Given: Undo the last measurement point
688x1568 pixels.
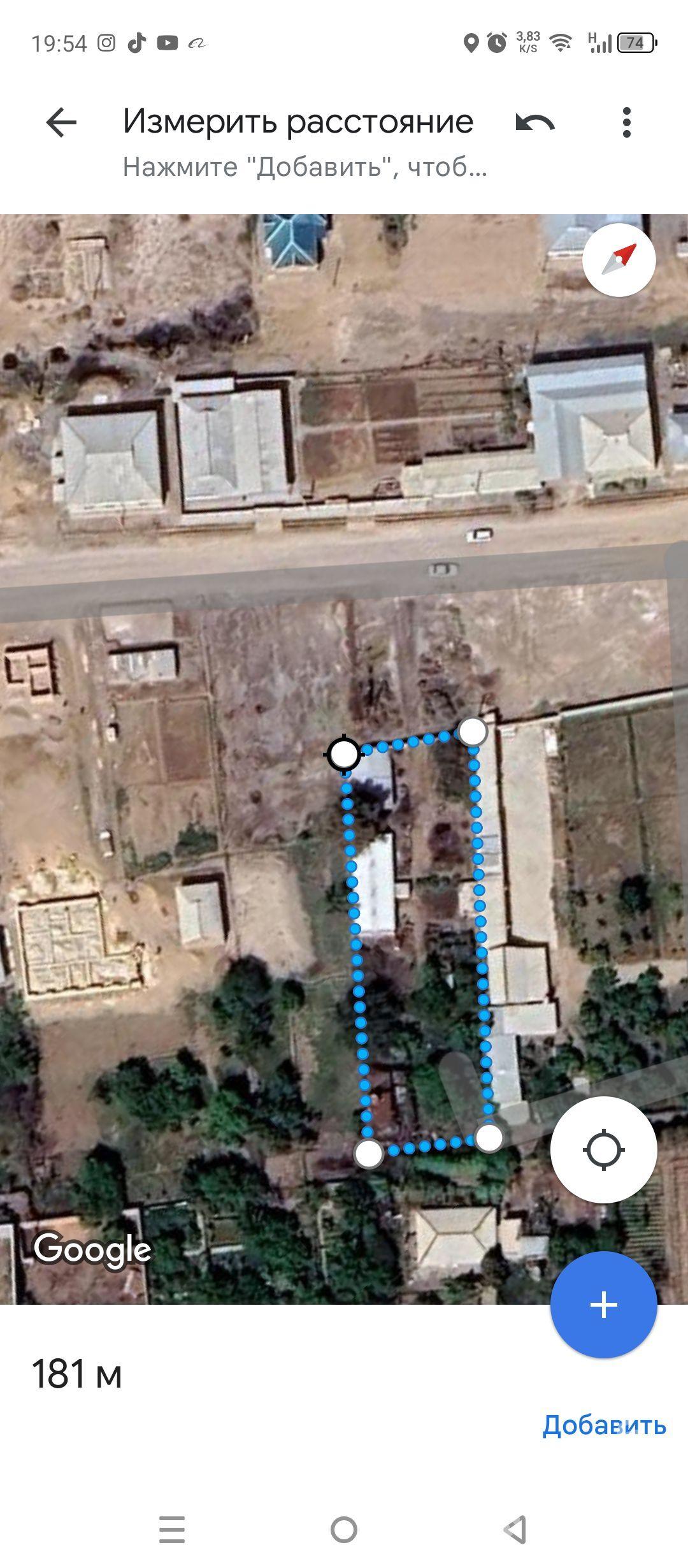Looking at the screenshot, I should 535,122.
